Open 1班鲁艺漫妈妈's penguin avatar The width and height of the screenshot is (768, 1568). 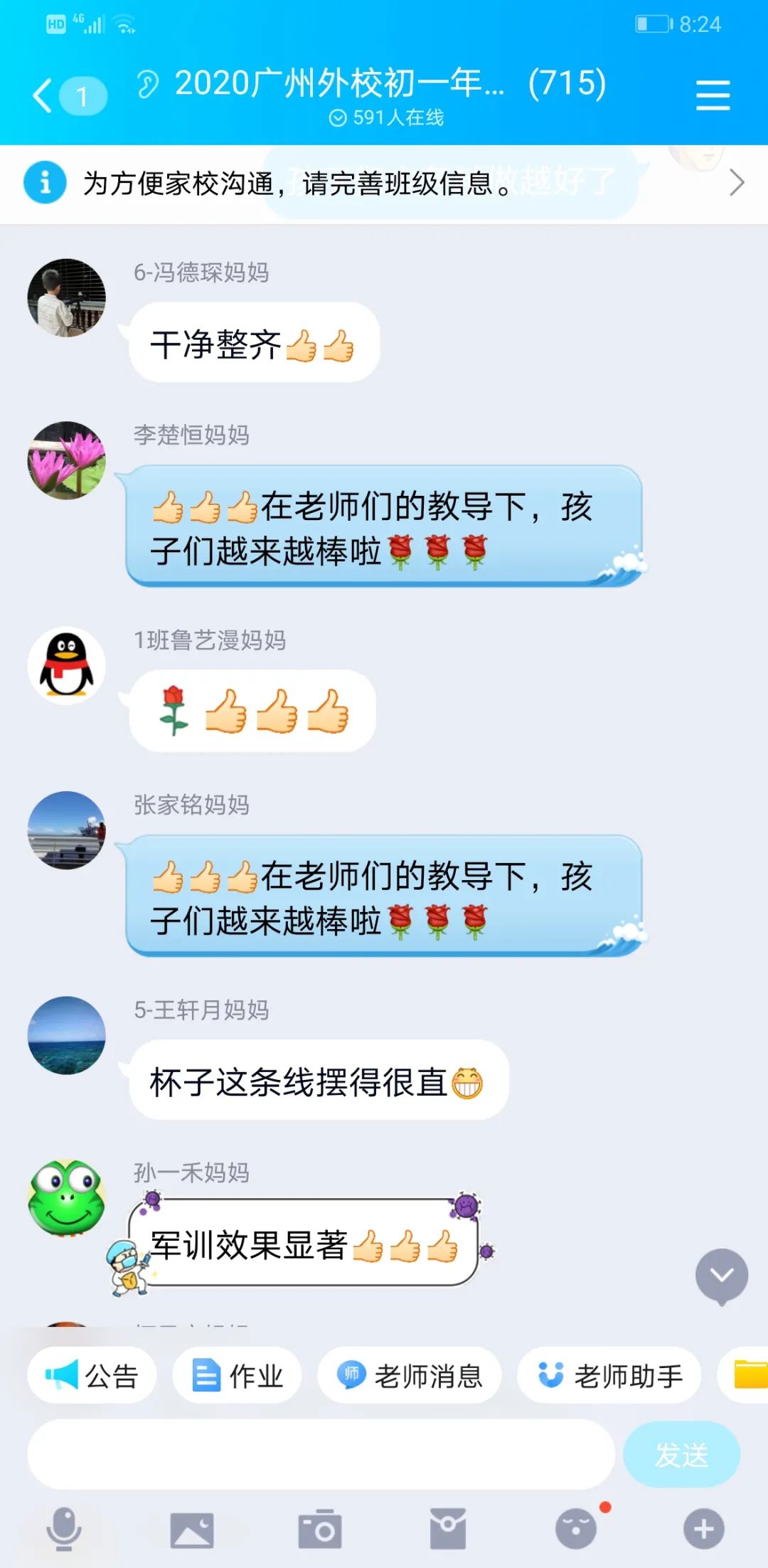click(x=66, y=665)
